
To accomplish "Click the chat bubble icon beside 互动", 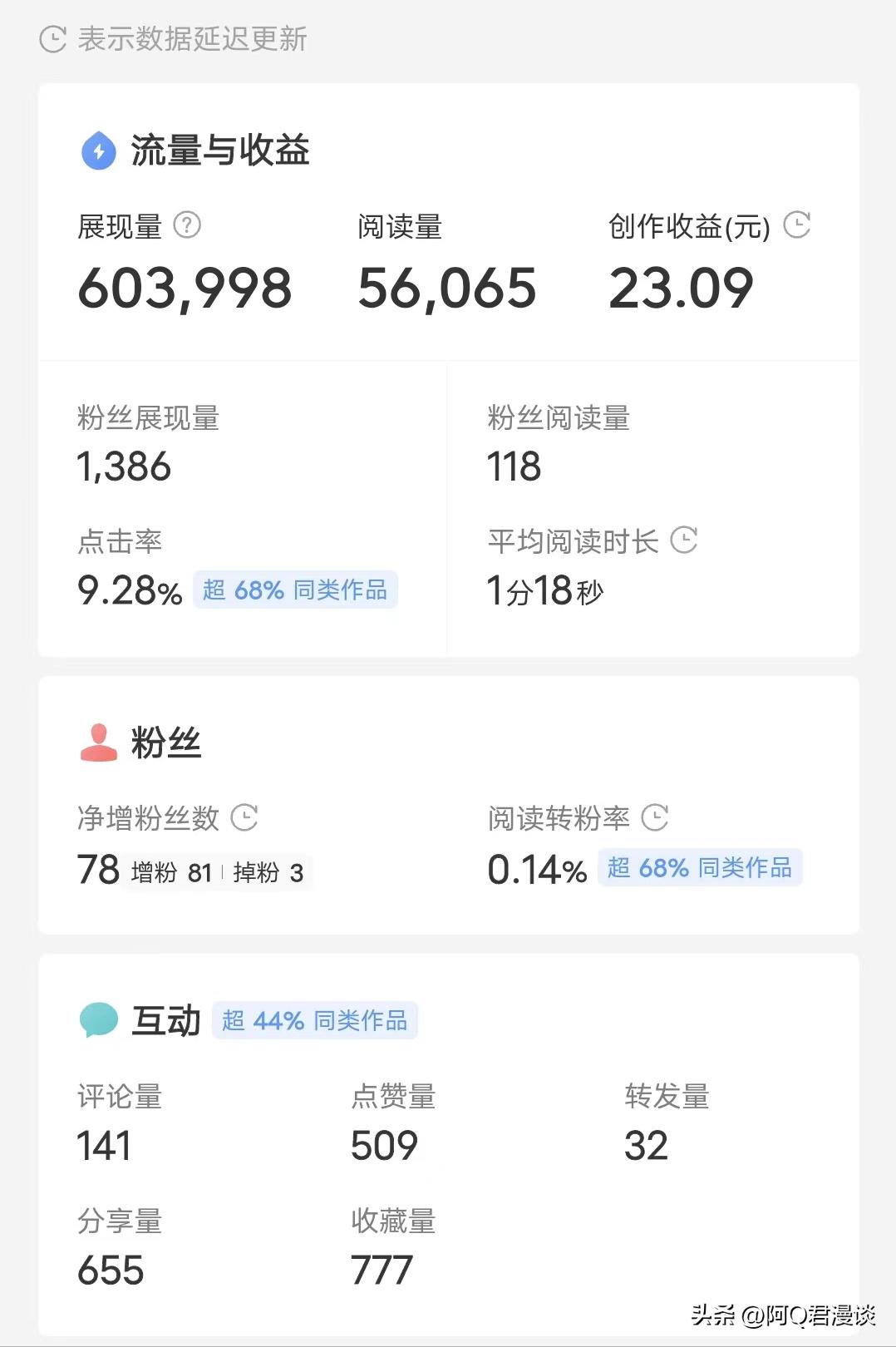I will [97, 1019].
